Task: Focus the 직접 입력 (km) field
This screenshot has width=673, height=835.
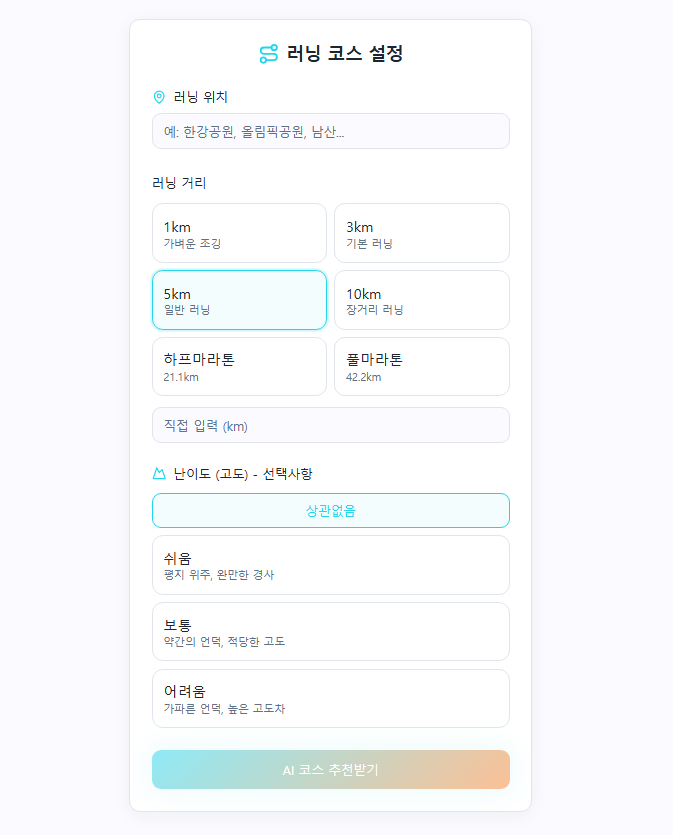Action: tap(330, 425)
